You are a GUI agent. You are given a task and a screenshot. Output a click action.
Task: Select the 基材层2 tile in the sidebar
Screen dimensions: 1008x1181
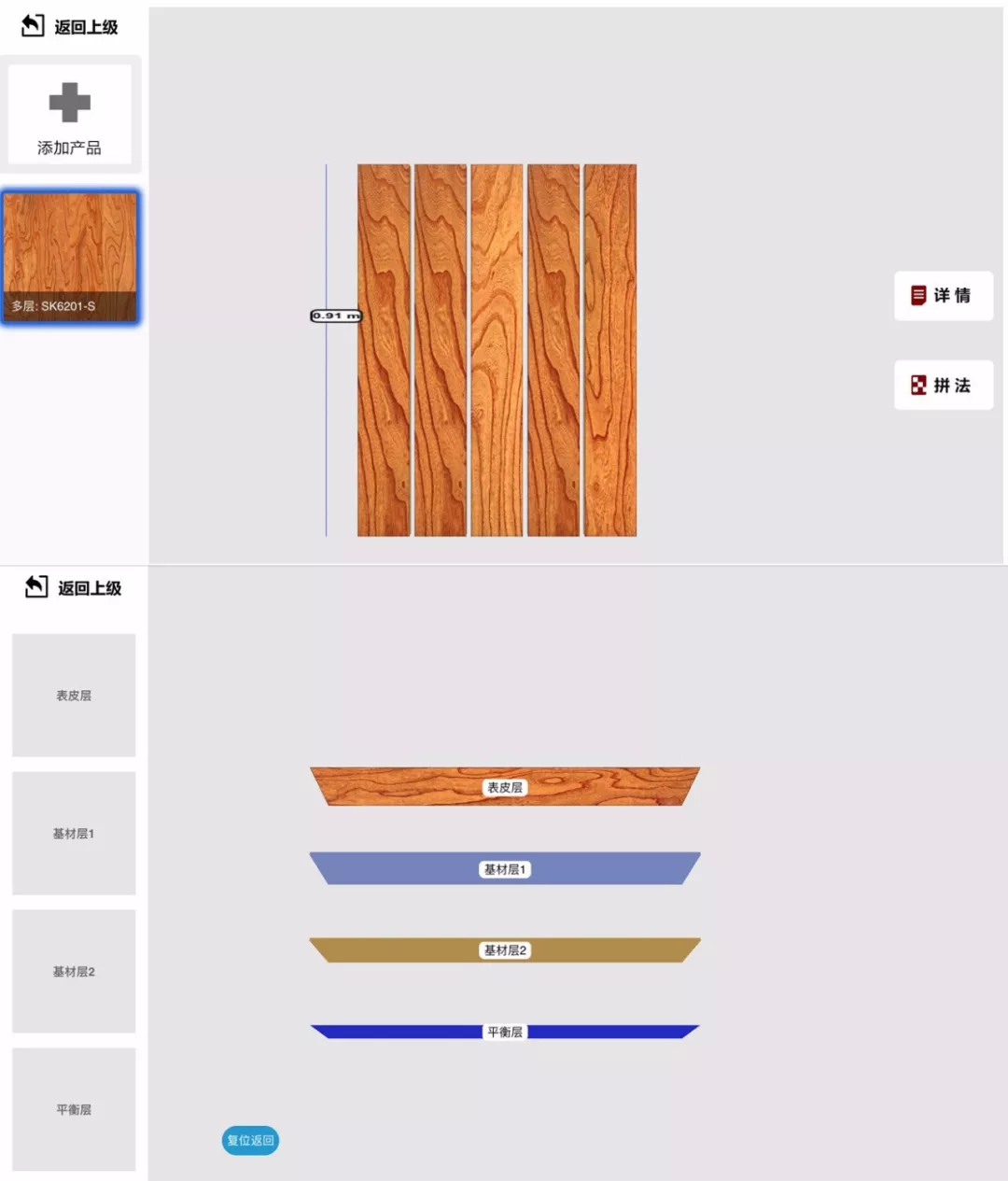tap(74, 971)
